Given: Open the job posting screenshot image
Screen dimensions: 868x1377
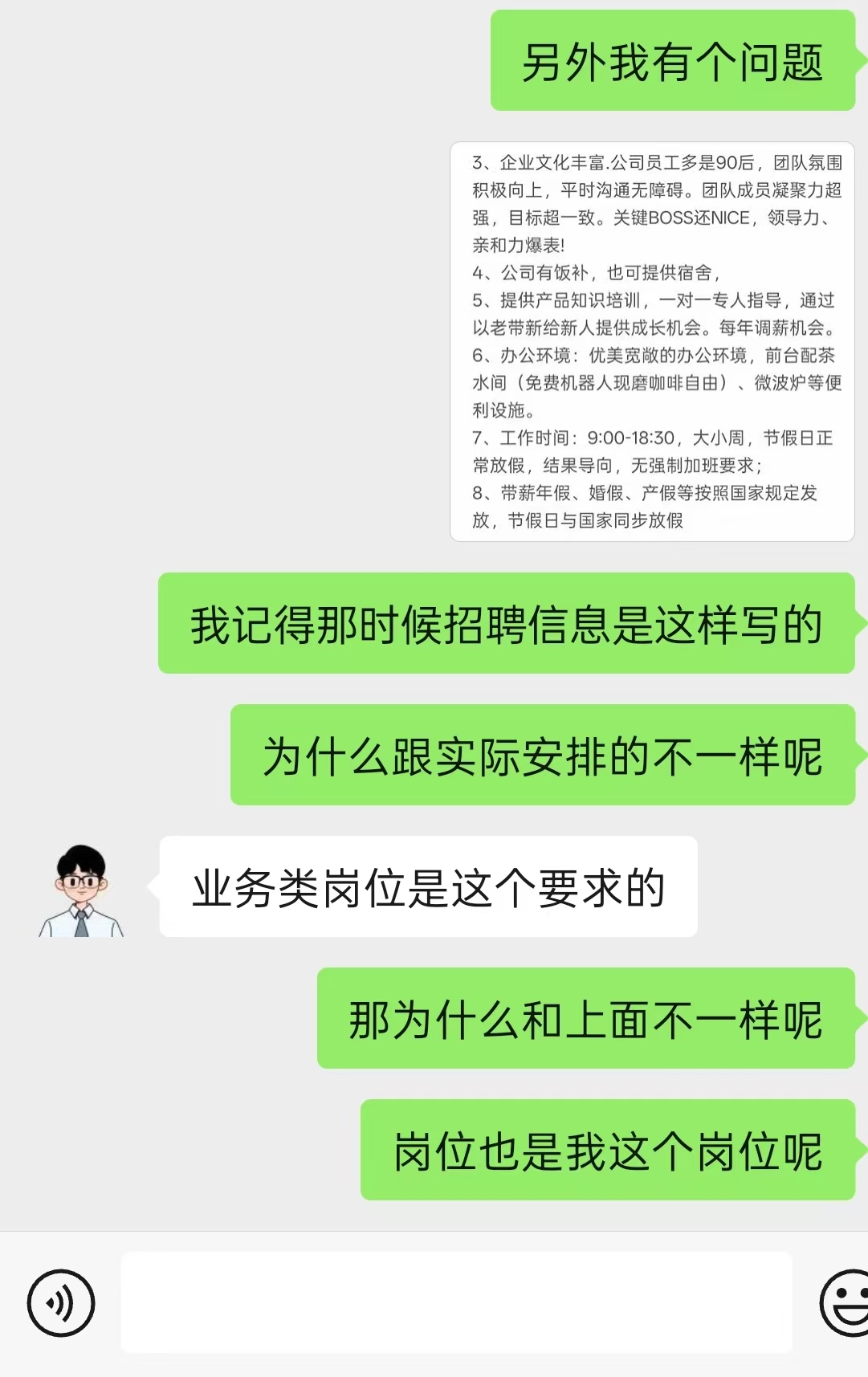Looking at the screenshot, I should [652, 342].
